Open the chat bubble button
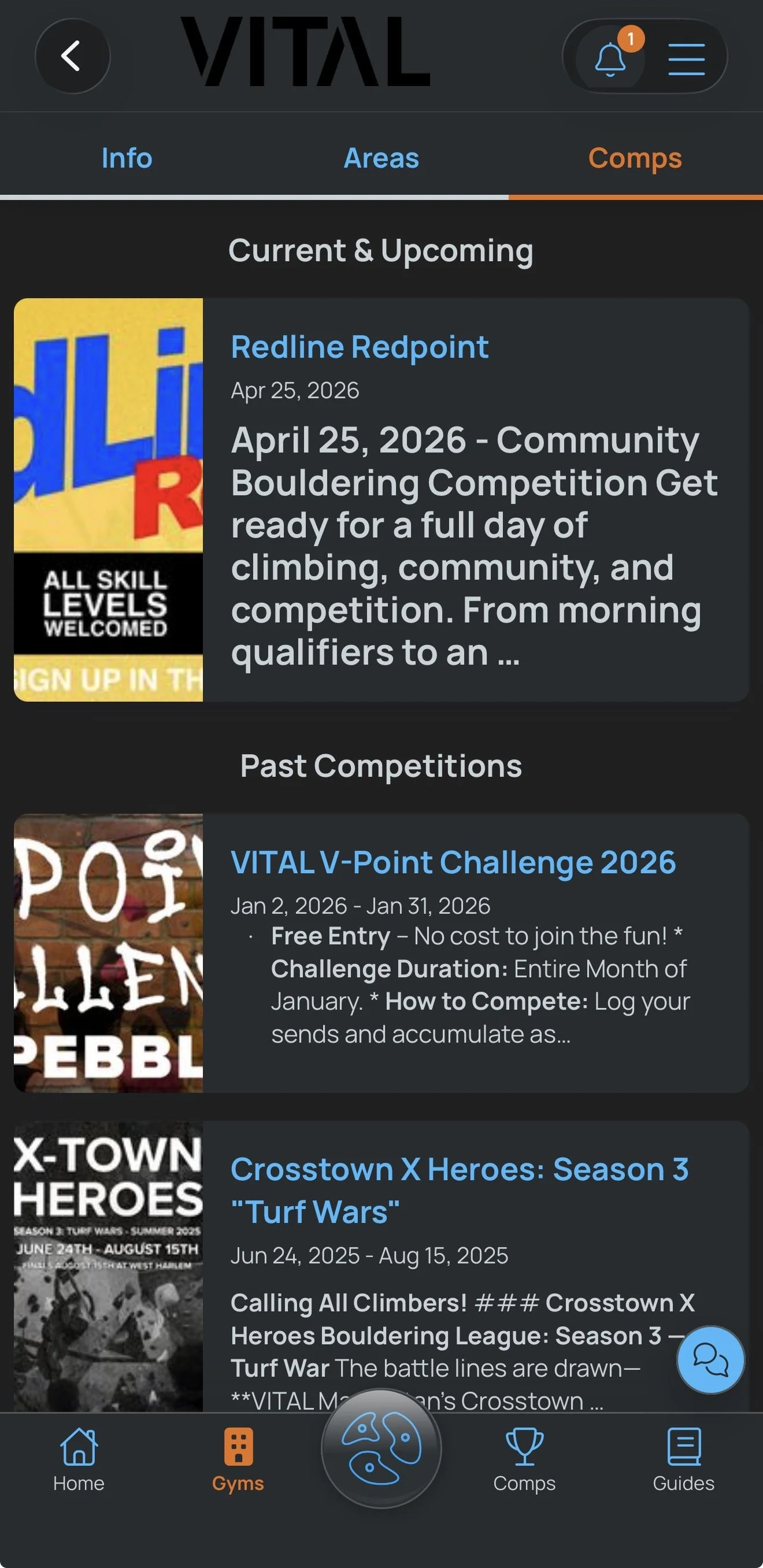This screenshot has height=1568, width=763. 710,1359
